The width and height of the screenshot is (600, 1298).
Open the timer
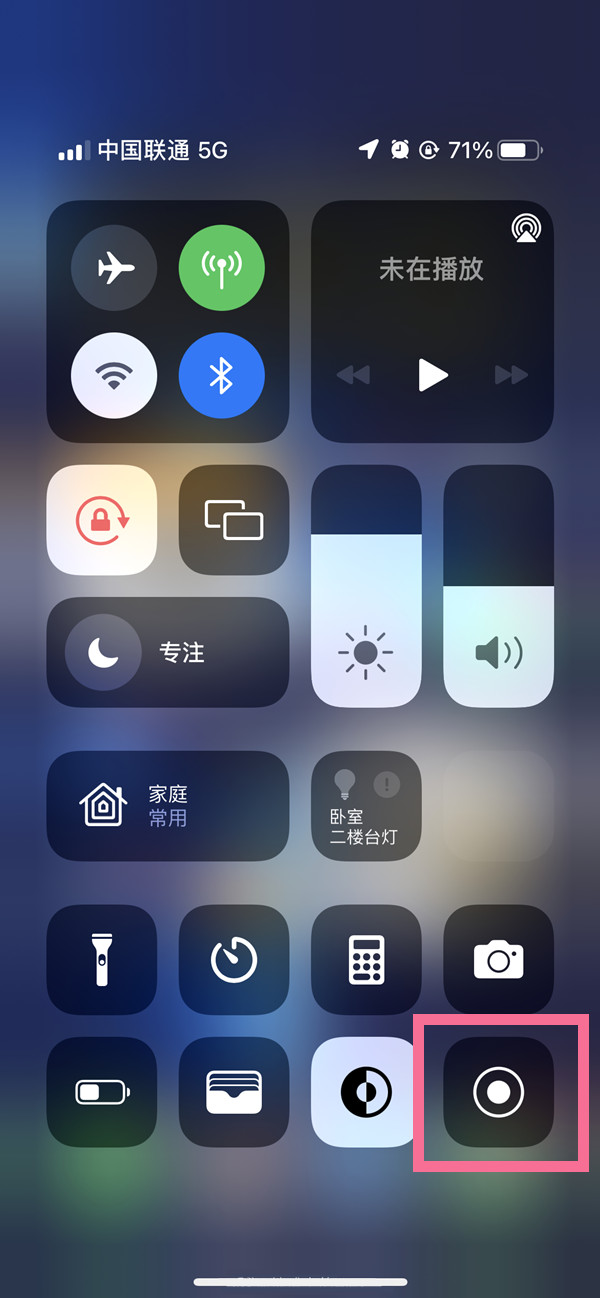[234, 960]
